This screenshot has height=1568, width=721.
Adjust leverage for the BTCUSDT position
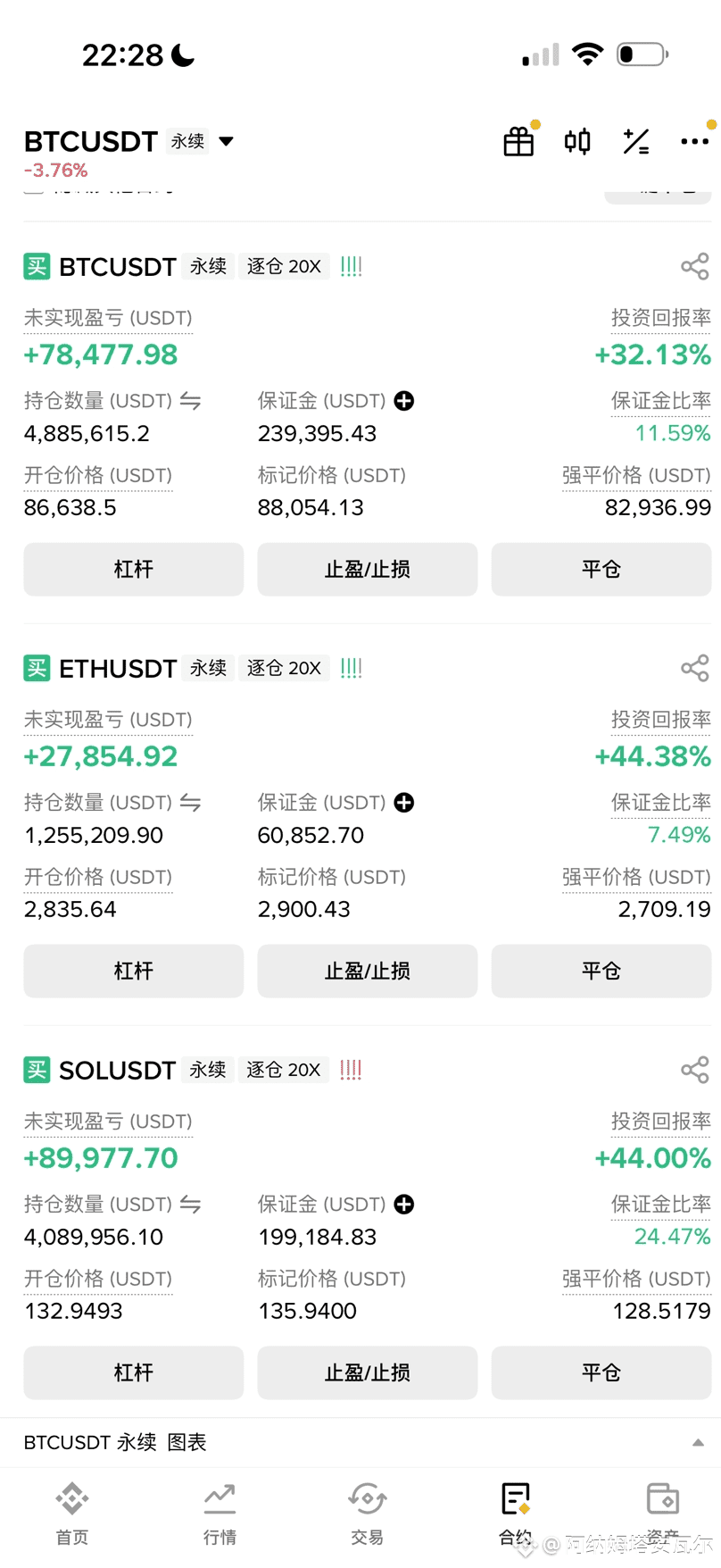pos(133,569)
